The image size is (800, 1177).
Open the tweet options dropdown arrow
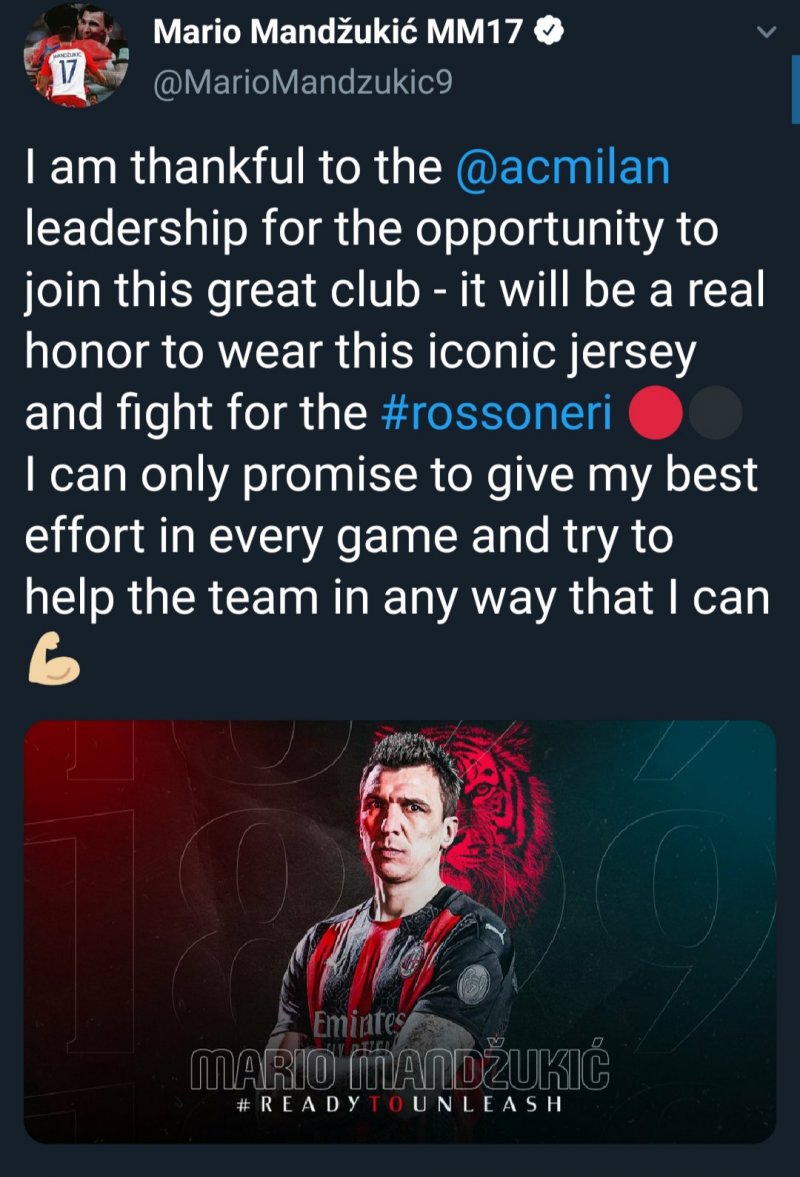pos(766,33)
